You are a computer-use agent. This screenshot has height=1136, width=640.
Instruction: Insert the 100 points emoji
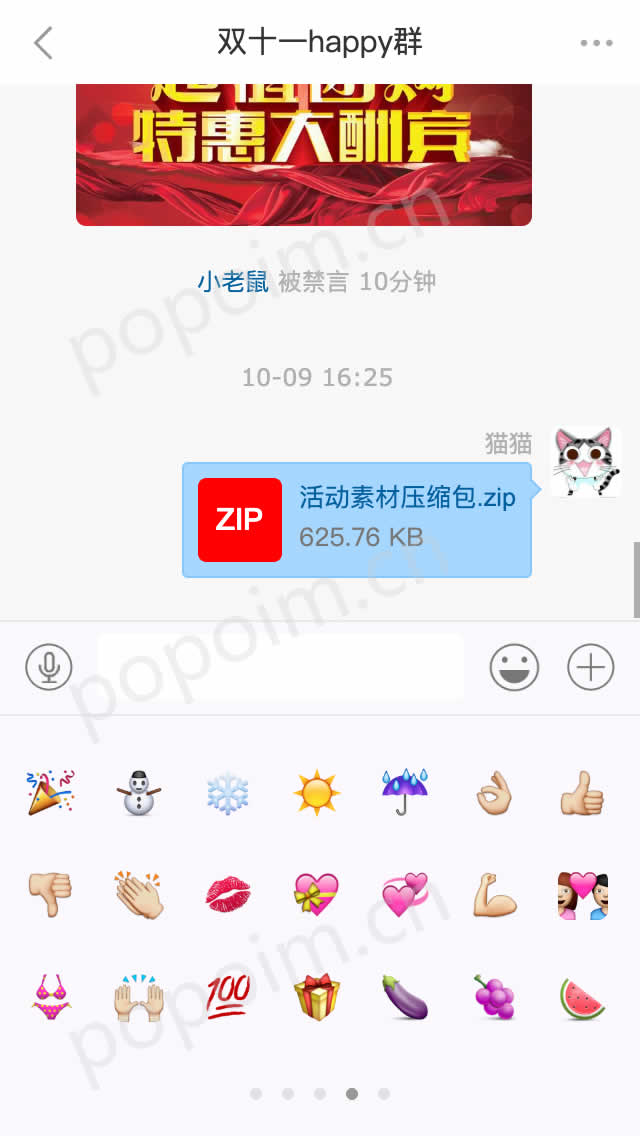(228, 996)
